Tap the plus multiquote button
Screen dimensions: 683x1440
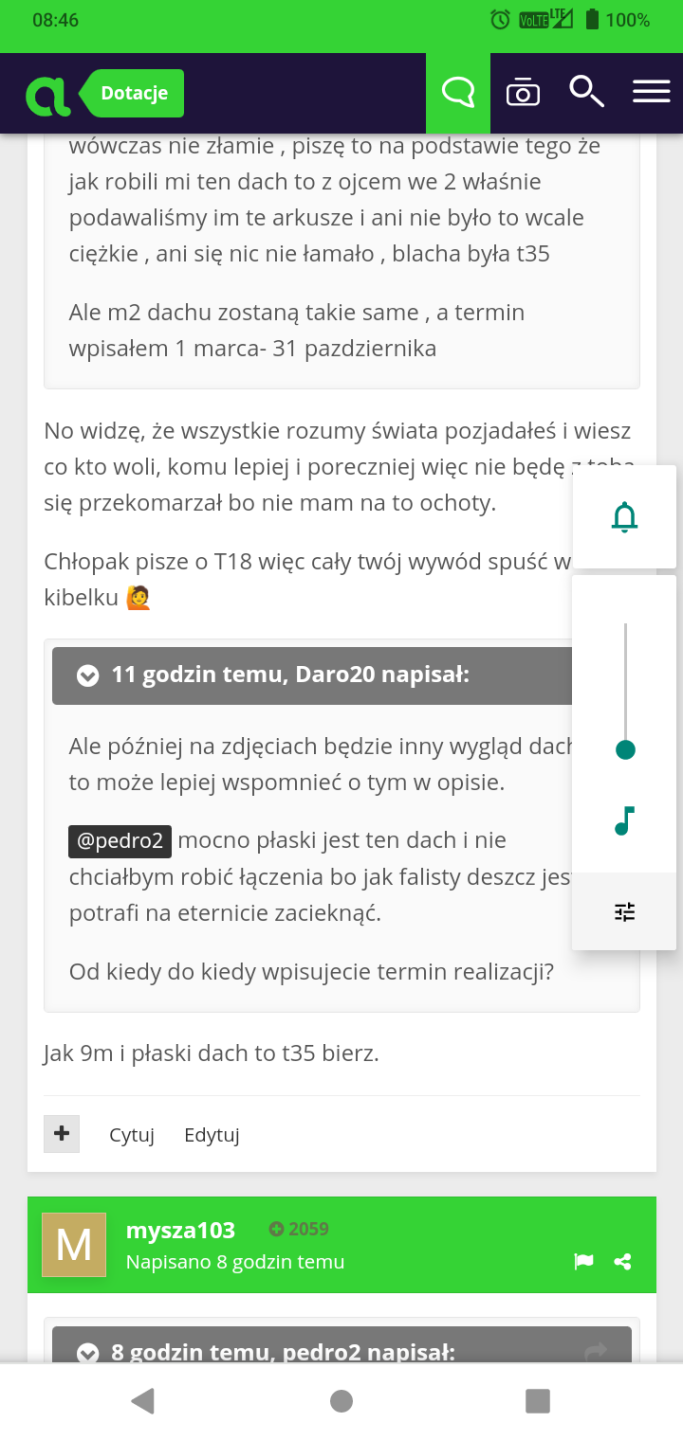[62, 1134]
